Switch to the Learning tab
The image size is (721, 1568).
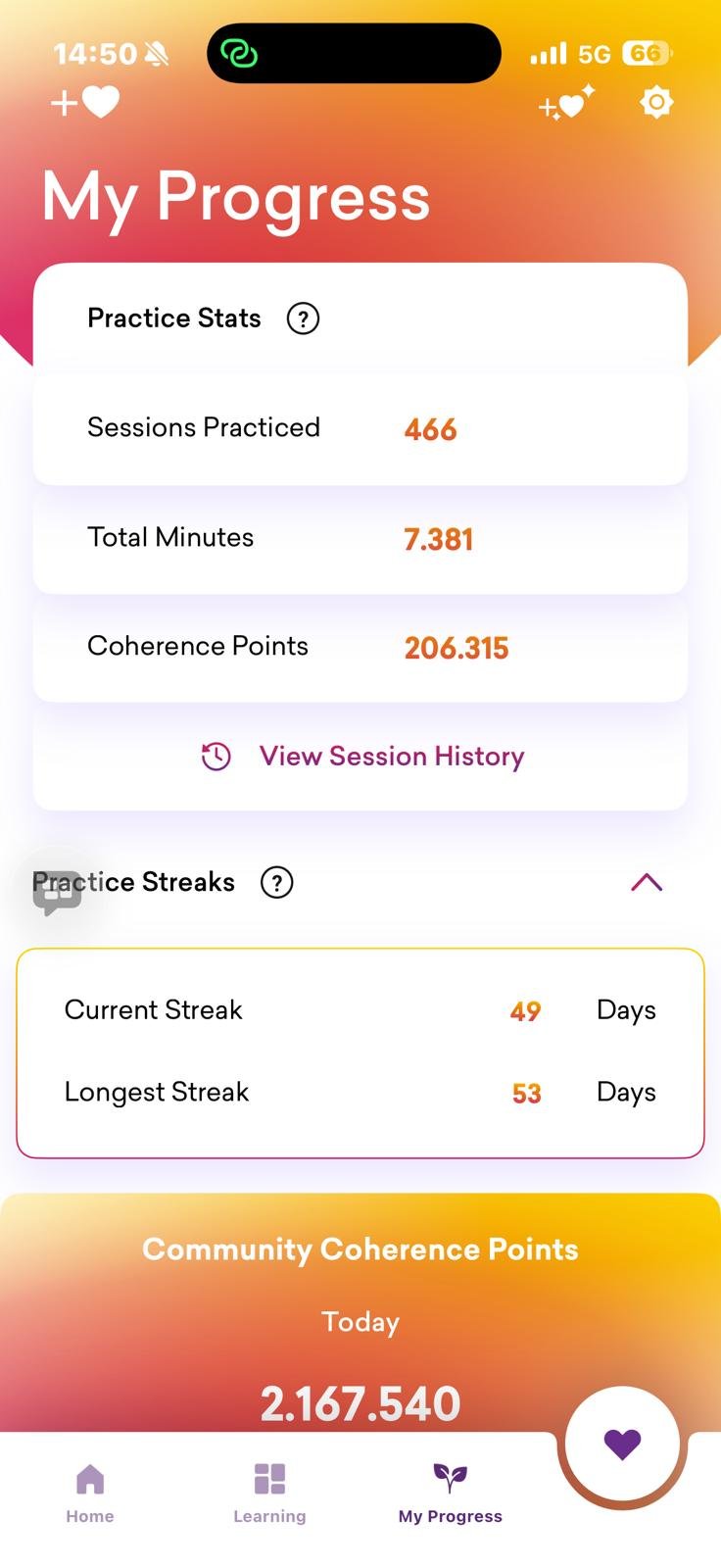[269, 1491]
